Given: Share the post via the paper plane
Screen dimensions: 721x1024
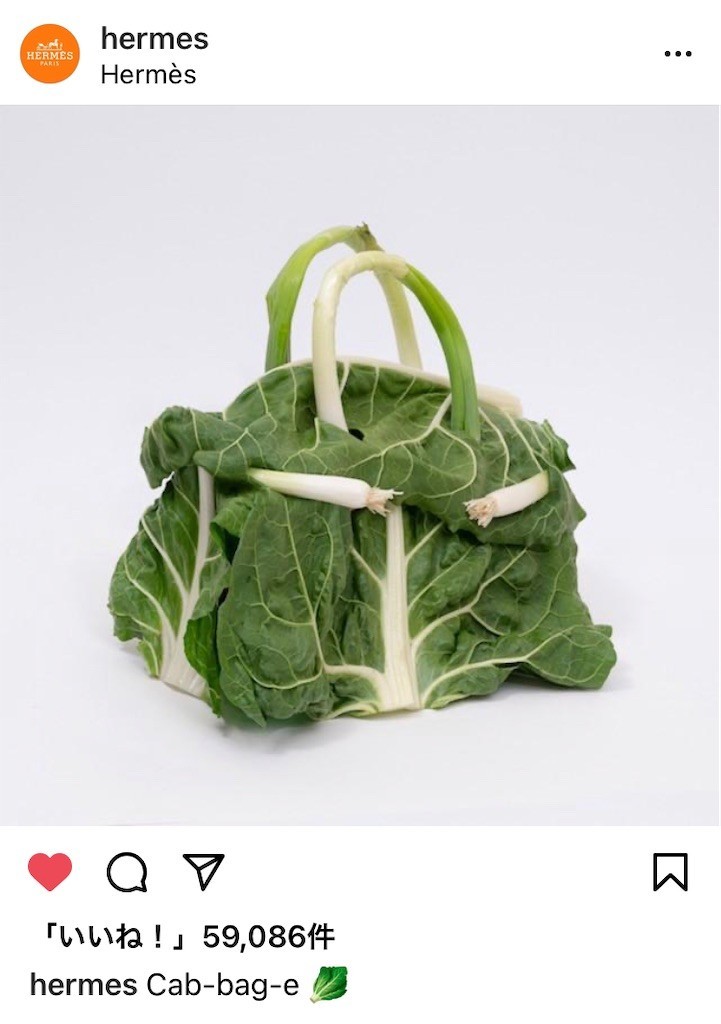Looking at the screenshot, I should (x=203, y=872).
